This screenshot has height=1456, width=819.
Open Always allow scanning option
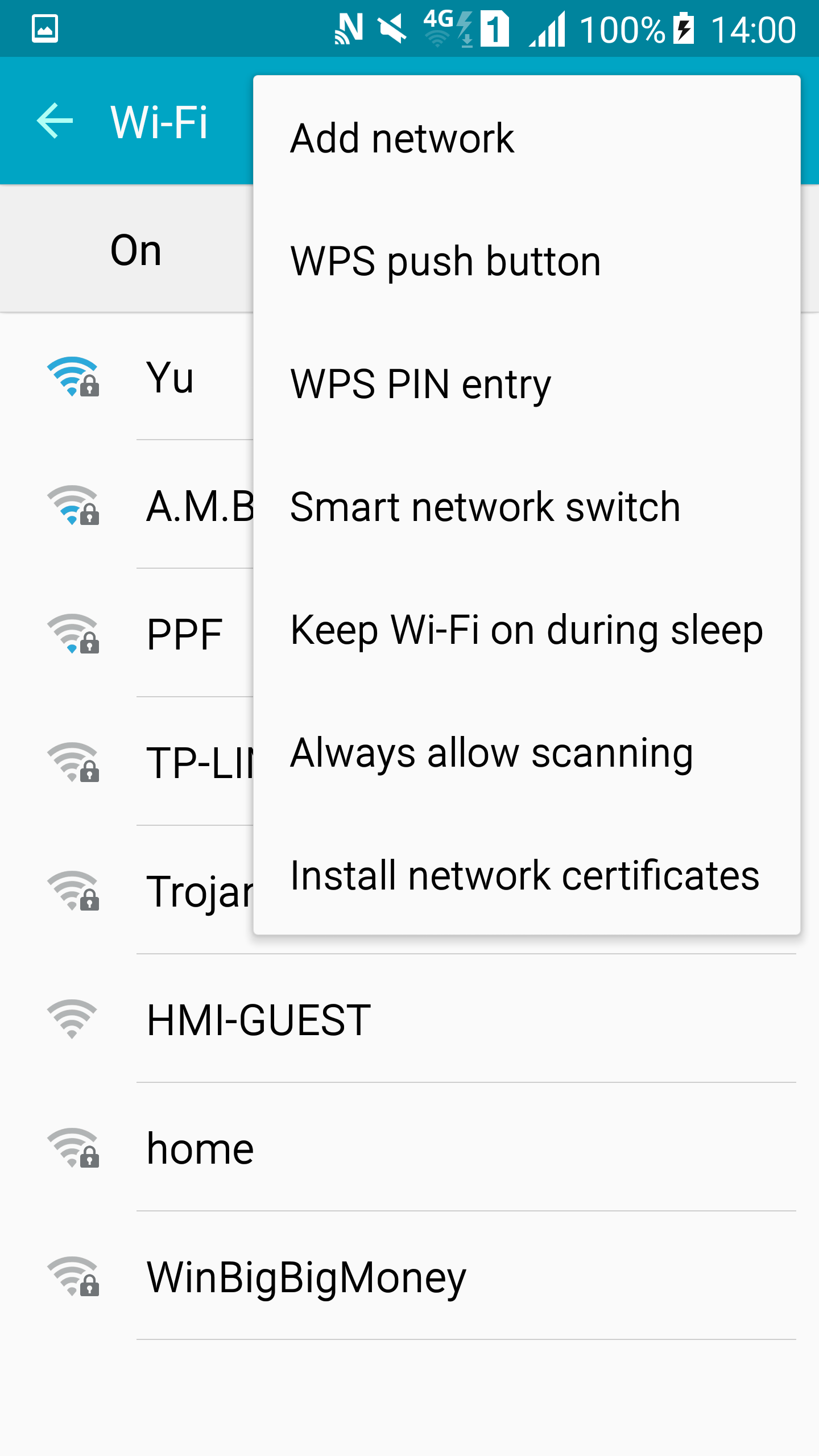click(x=527, y=752)
